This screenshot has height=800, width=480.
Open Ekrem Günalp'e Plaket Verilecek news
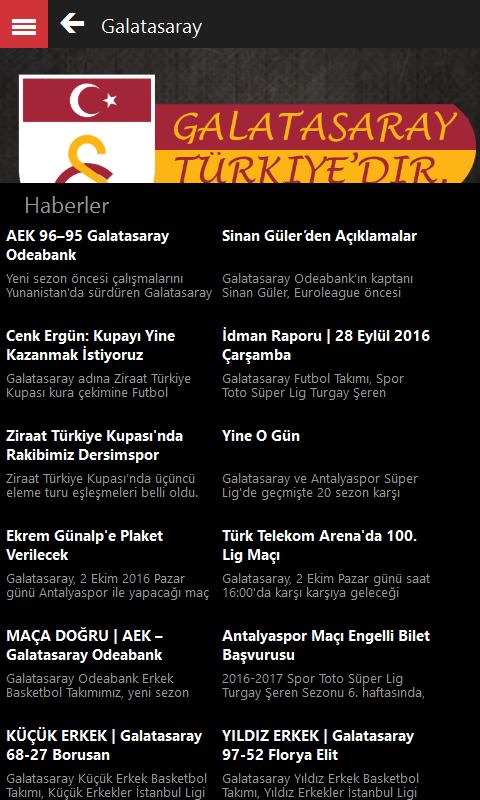(x=109, y=564)
